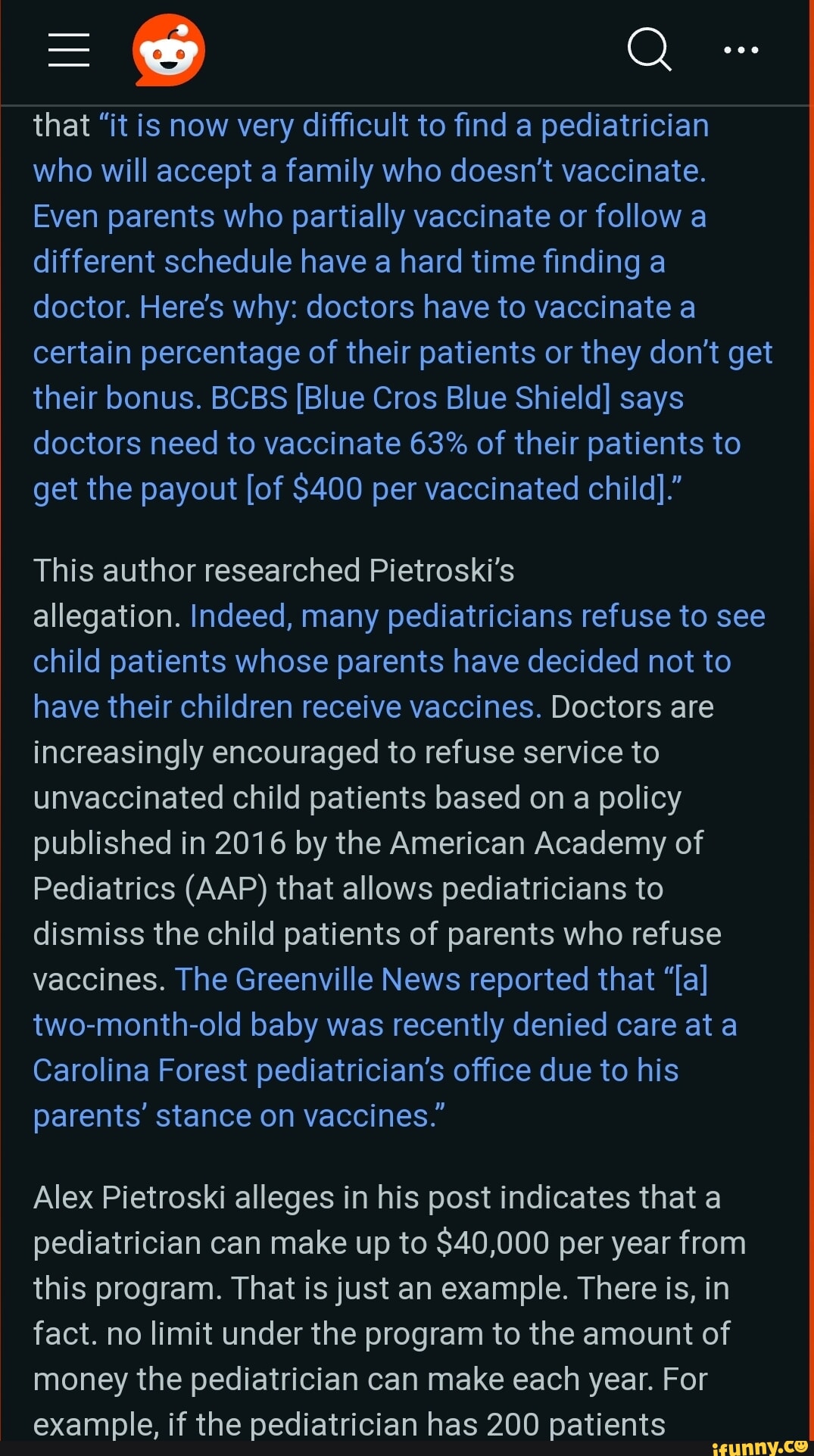Open the search icon
Viewport: 814px width, 1456px height.
tap(649, 50)
